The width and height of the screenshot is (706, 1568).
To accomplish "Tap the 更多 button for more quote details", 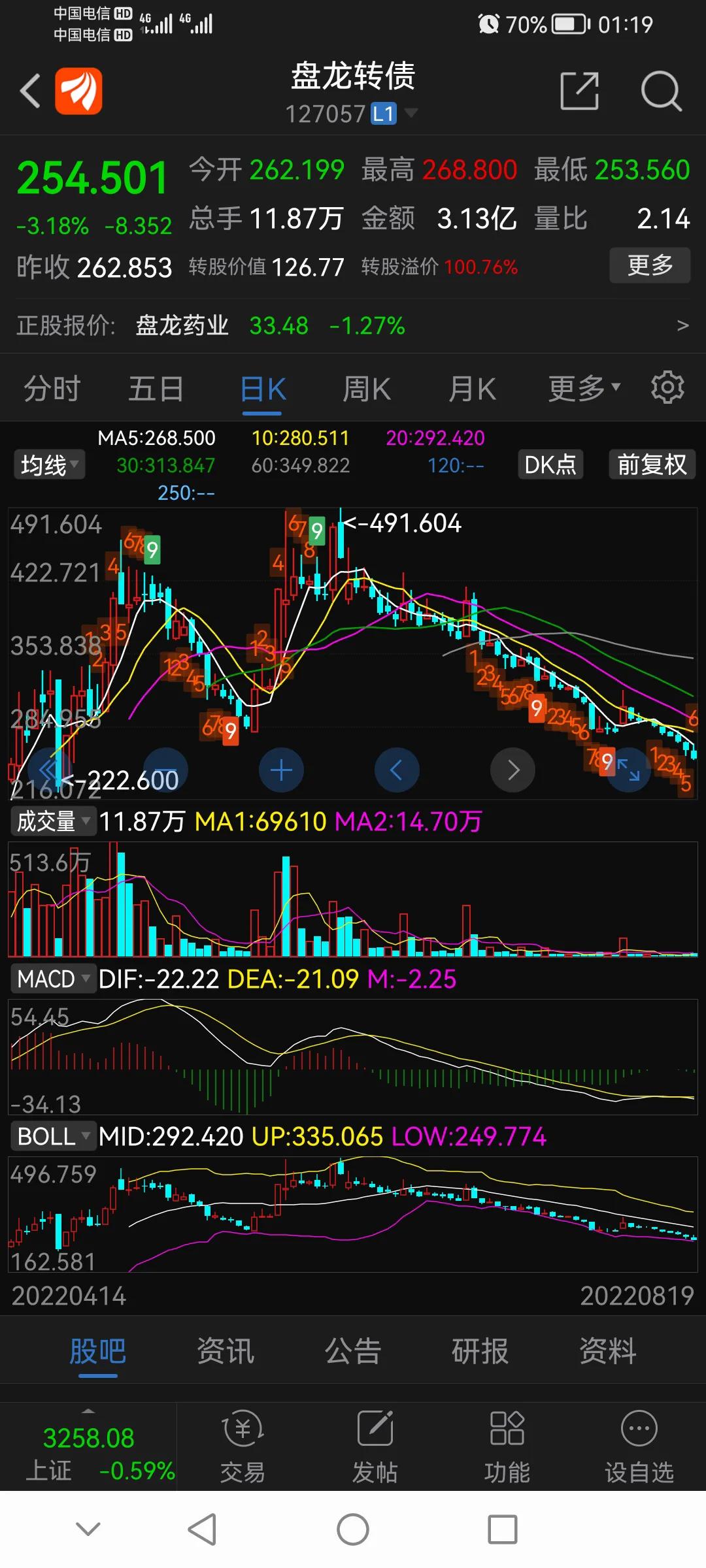I will pos(650,265).
